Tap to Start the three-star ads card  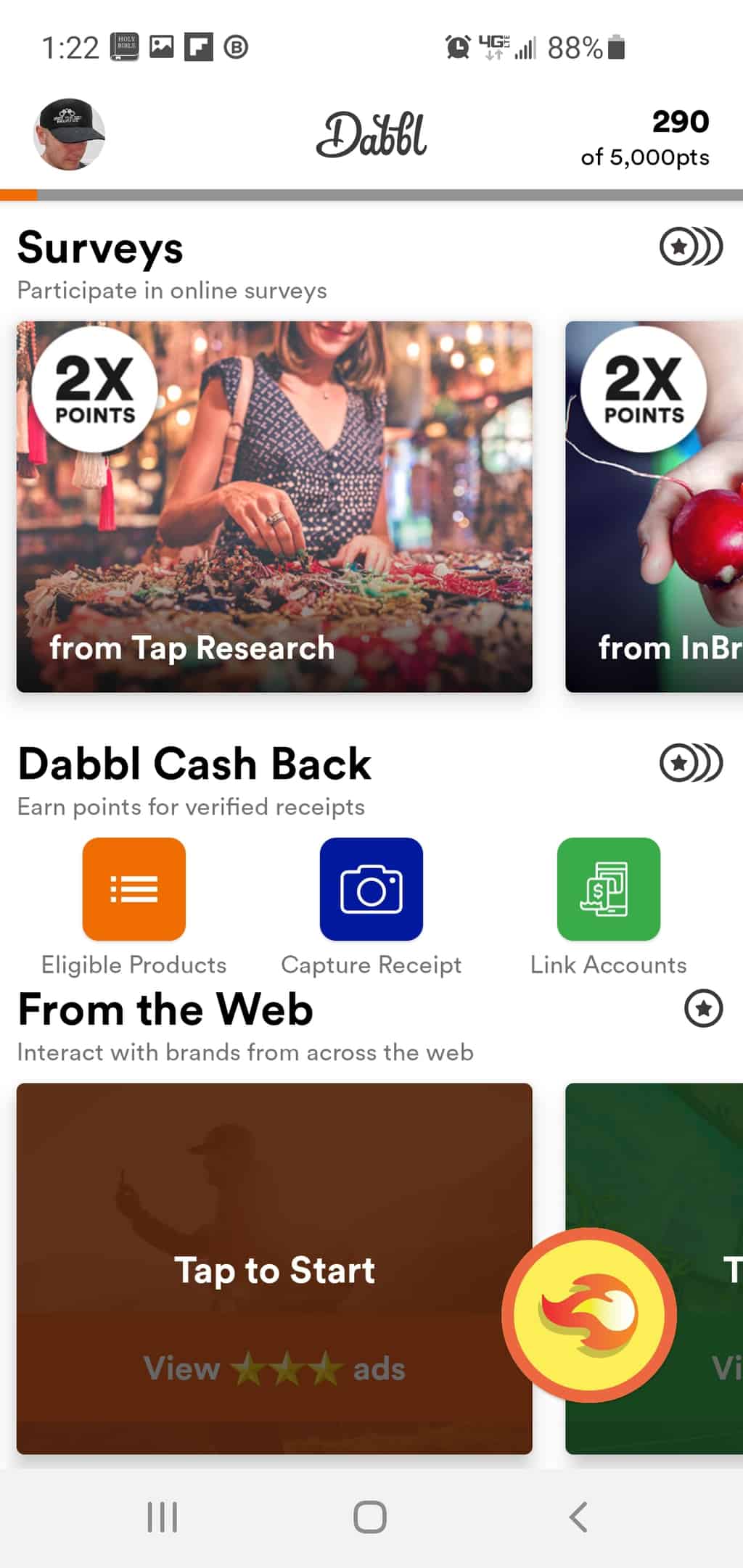(274, 1268)
